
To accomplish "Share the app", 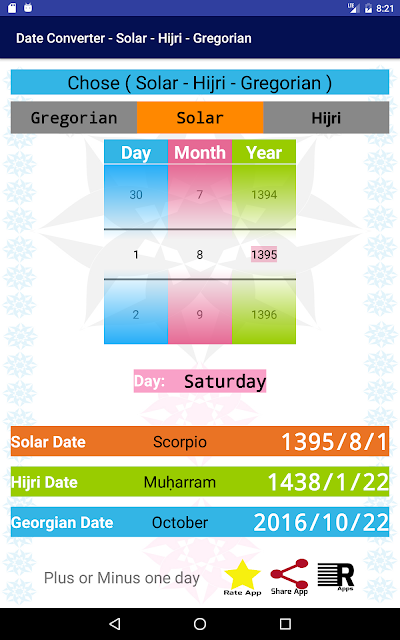I will tap(289, 577).
